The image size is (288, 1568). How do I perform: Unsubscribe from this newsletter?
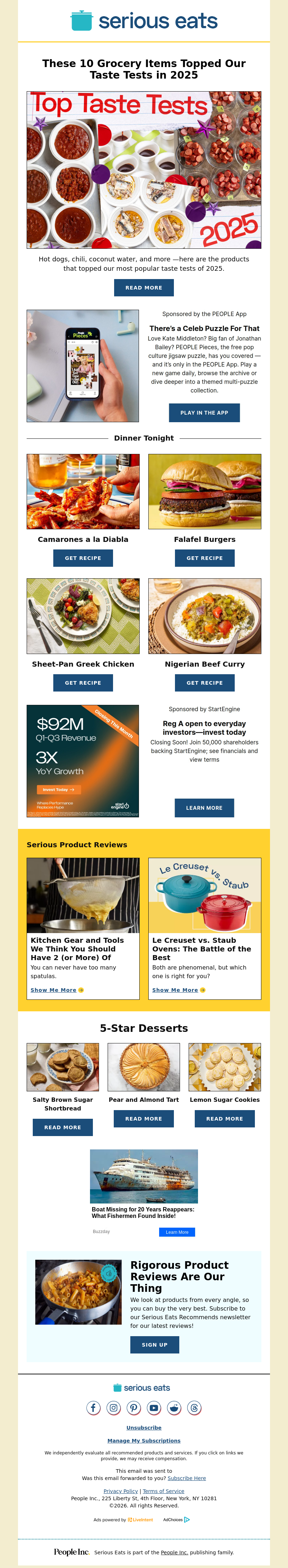pos(144,1427)
